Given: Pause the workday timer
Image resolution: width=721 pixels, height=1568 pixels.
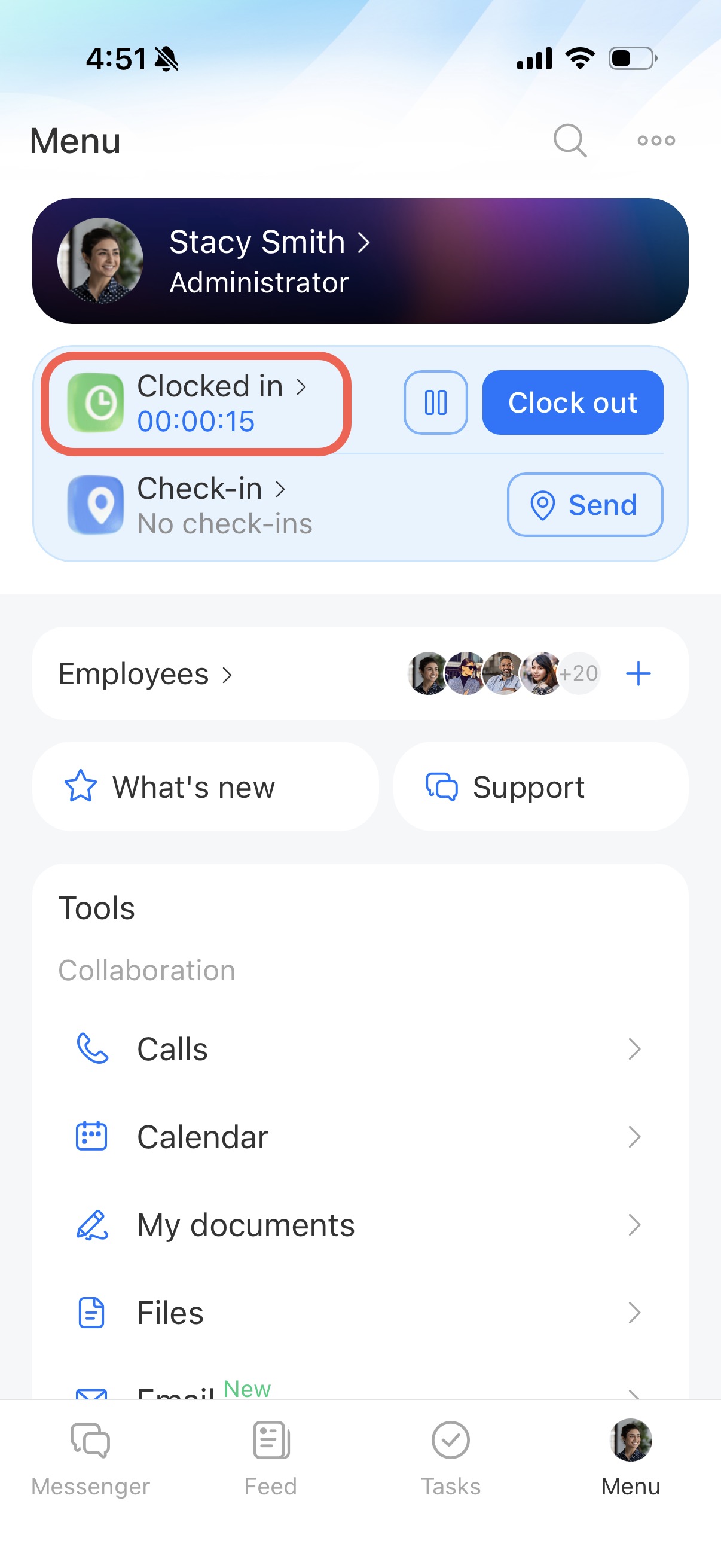Looking at the screenshot, I should pos(435,402).
